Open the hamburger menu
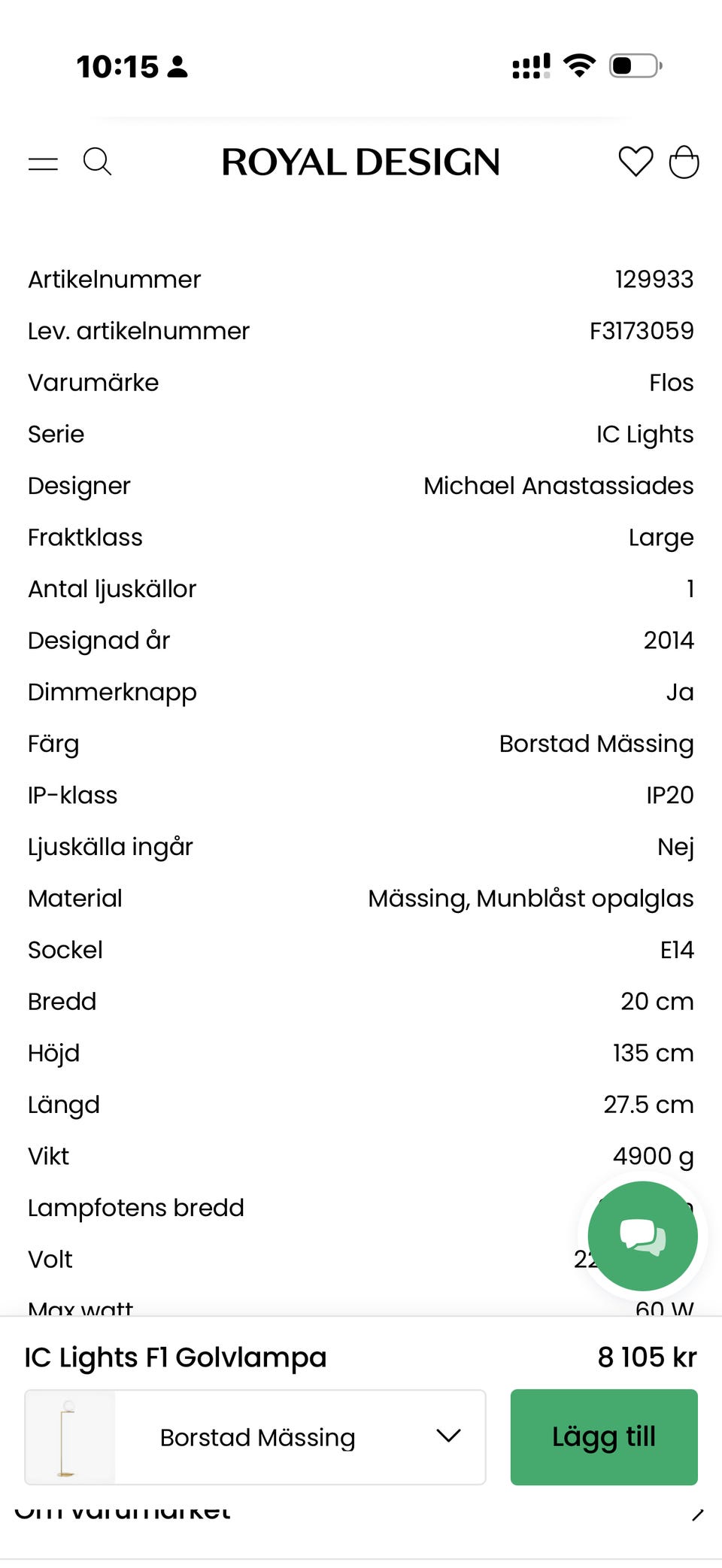This screenshot has height=1568, width=722. pyautogui.click(x=43, y=162)
